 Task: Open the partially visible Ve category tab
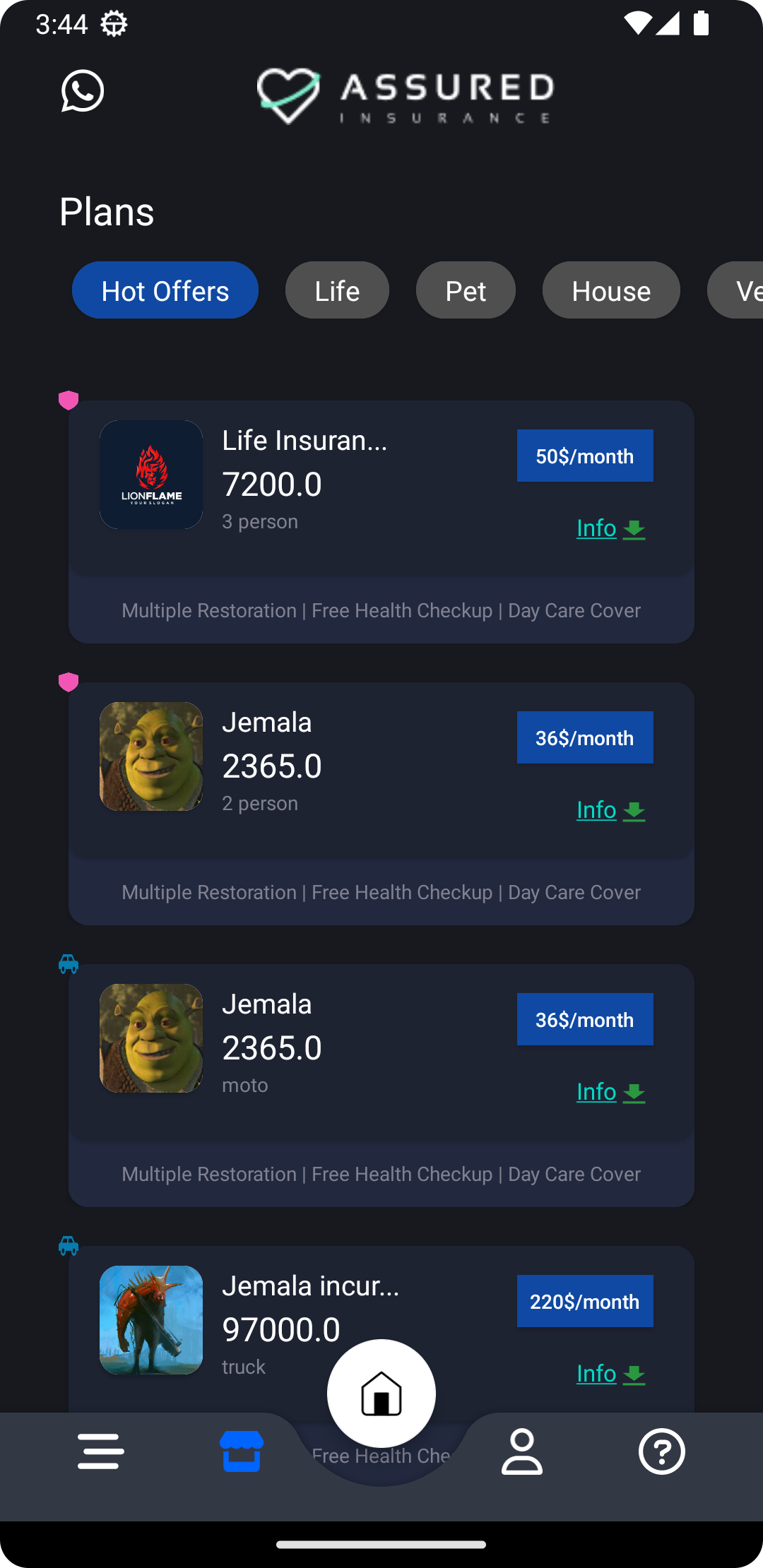point(742,290)
